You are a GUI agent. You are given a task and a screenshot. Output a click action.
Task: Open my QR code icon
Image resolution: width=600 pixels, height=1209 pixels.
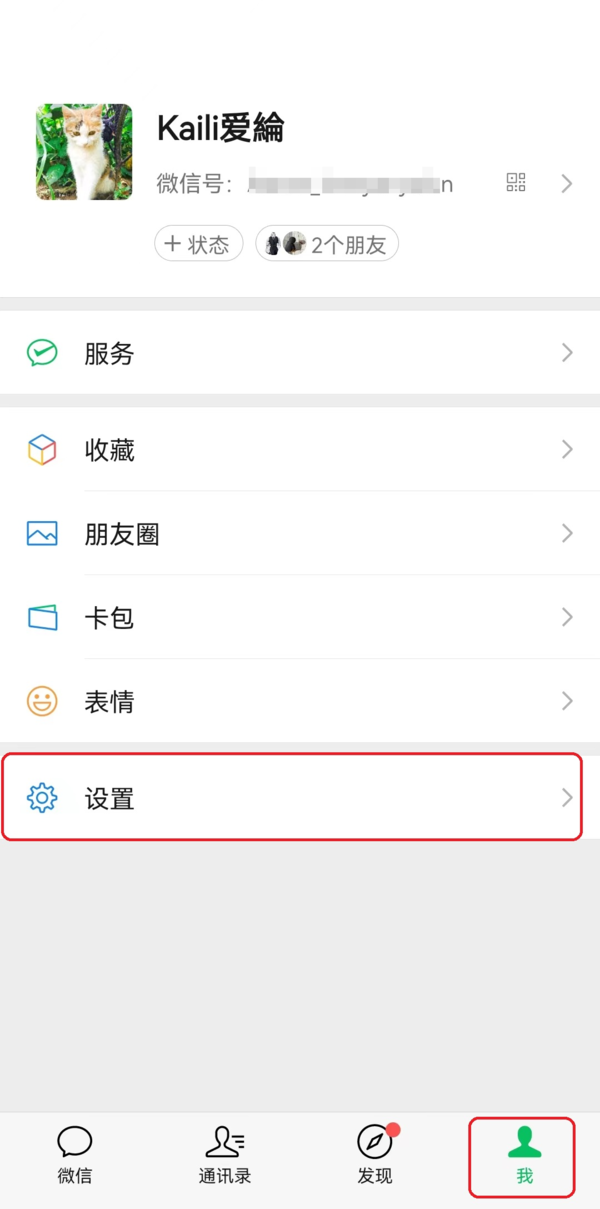click(516, 183)
